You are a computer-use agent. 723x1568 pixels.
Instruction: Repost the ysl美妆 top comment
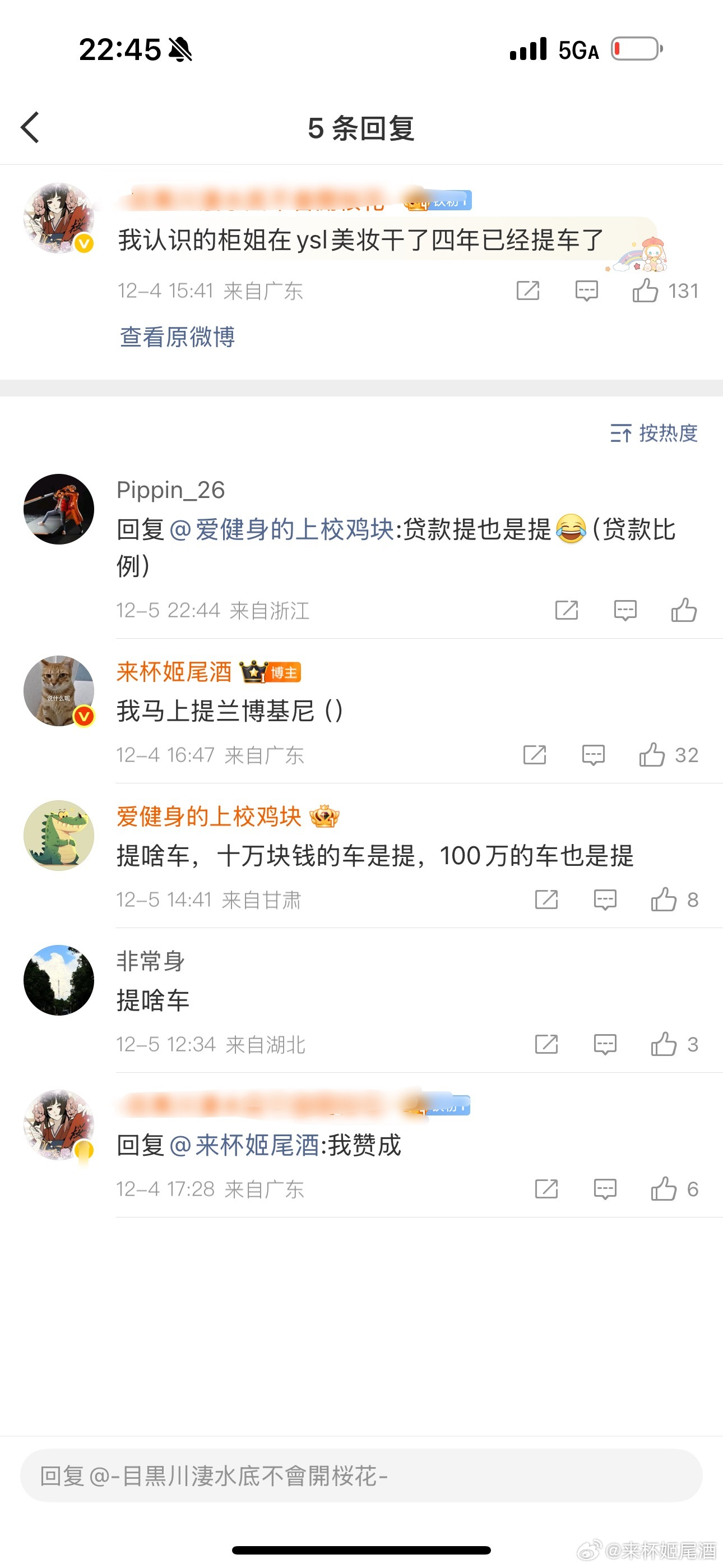pos(527,290)
